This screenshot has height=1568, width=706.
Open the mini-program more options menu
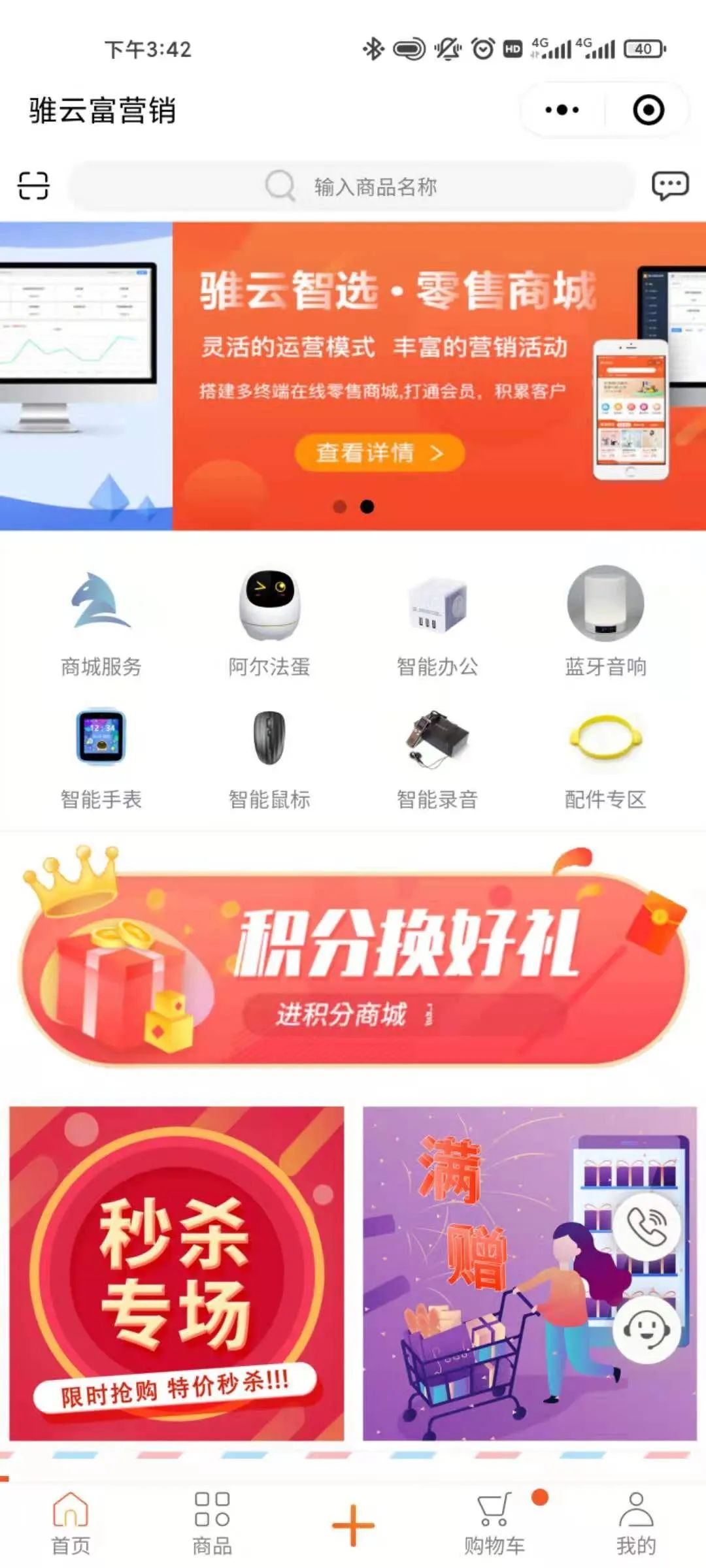click(562, 110)
